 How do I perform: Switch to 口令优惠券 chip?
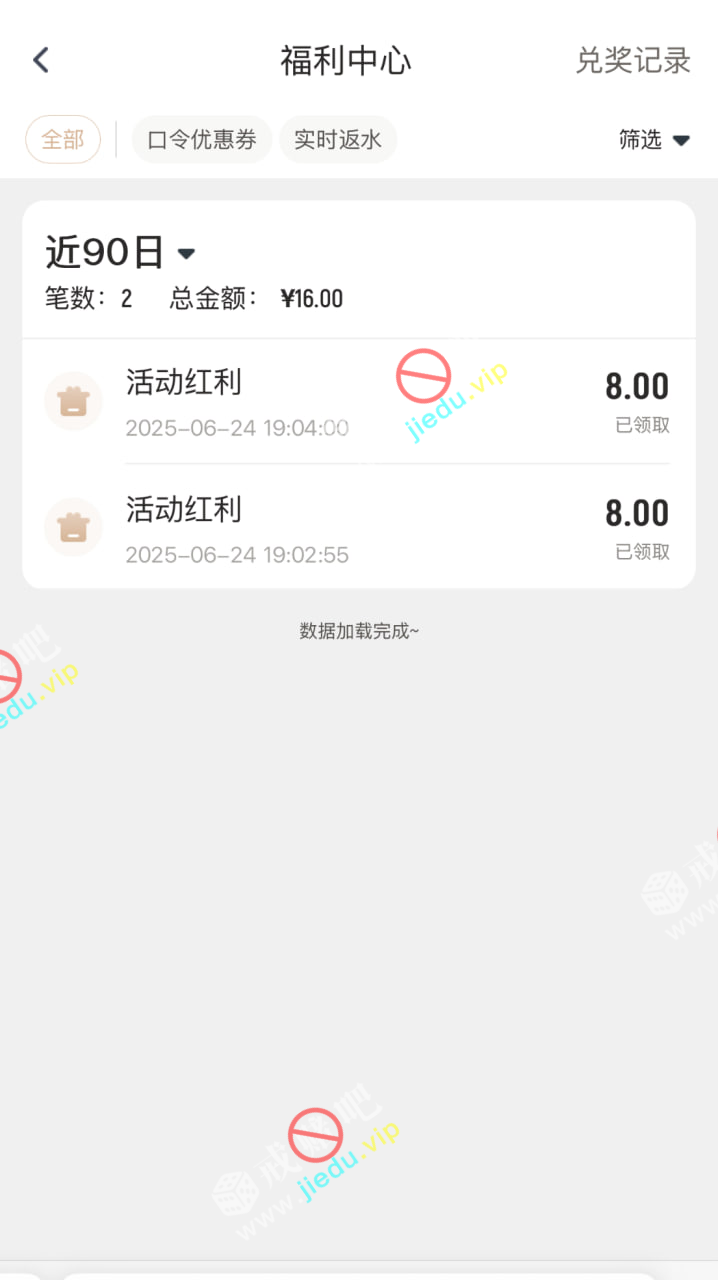coord(202,139)
